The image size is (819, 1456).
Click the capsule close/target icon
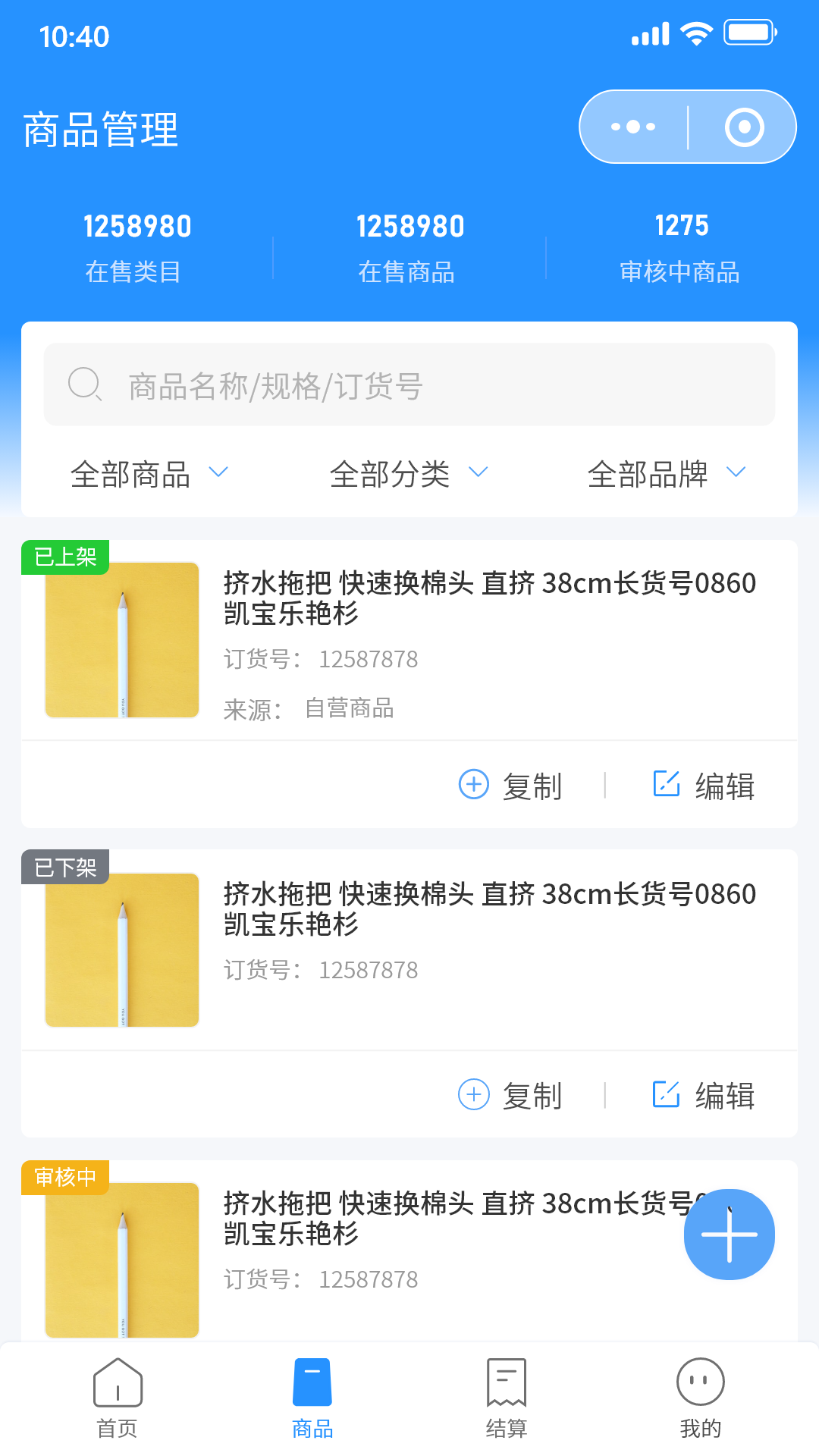click(742, 126)
